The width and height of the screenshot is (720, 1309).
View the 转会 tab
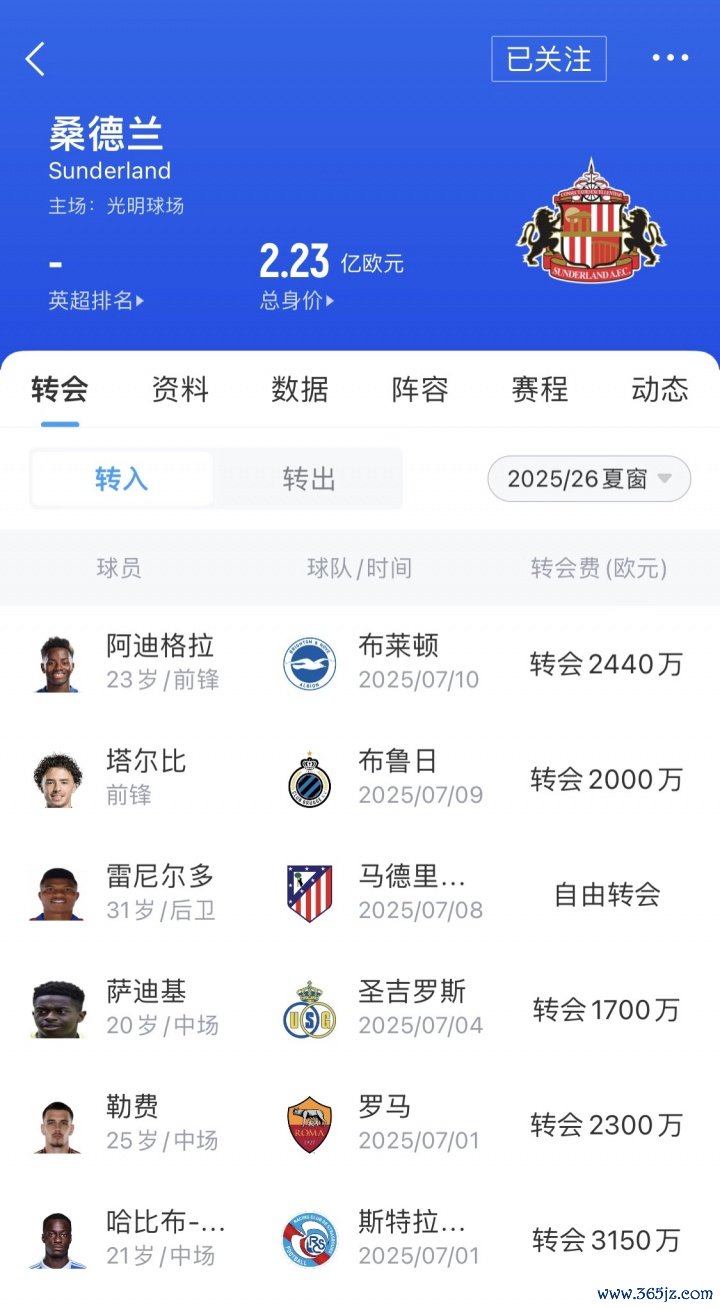[x=60, y=389]
